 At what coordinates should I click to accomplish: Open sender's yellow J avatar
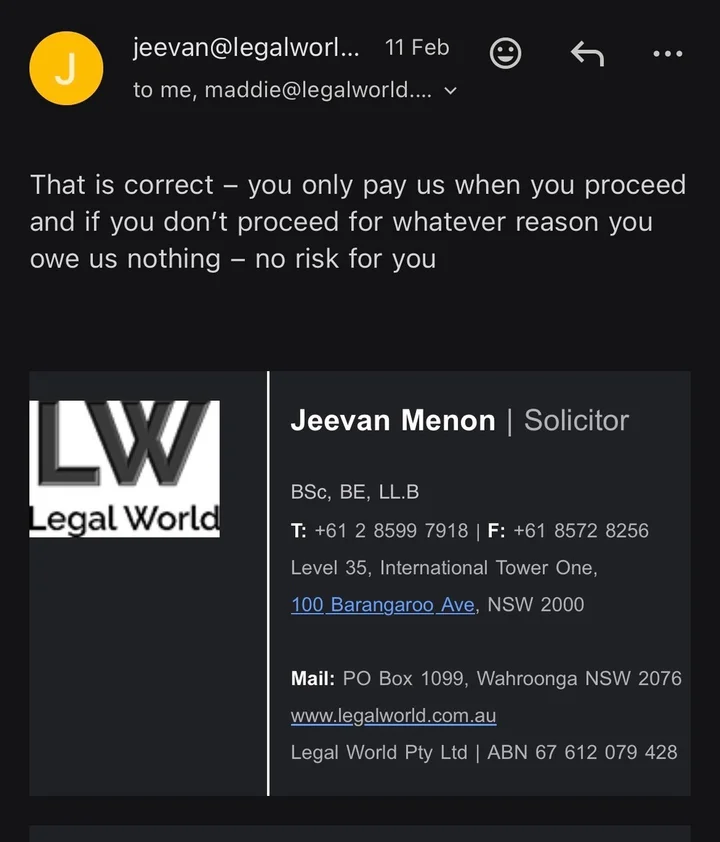click(66, 68)
